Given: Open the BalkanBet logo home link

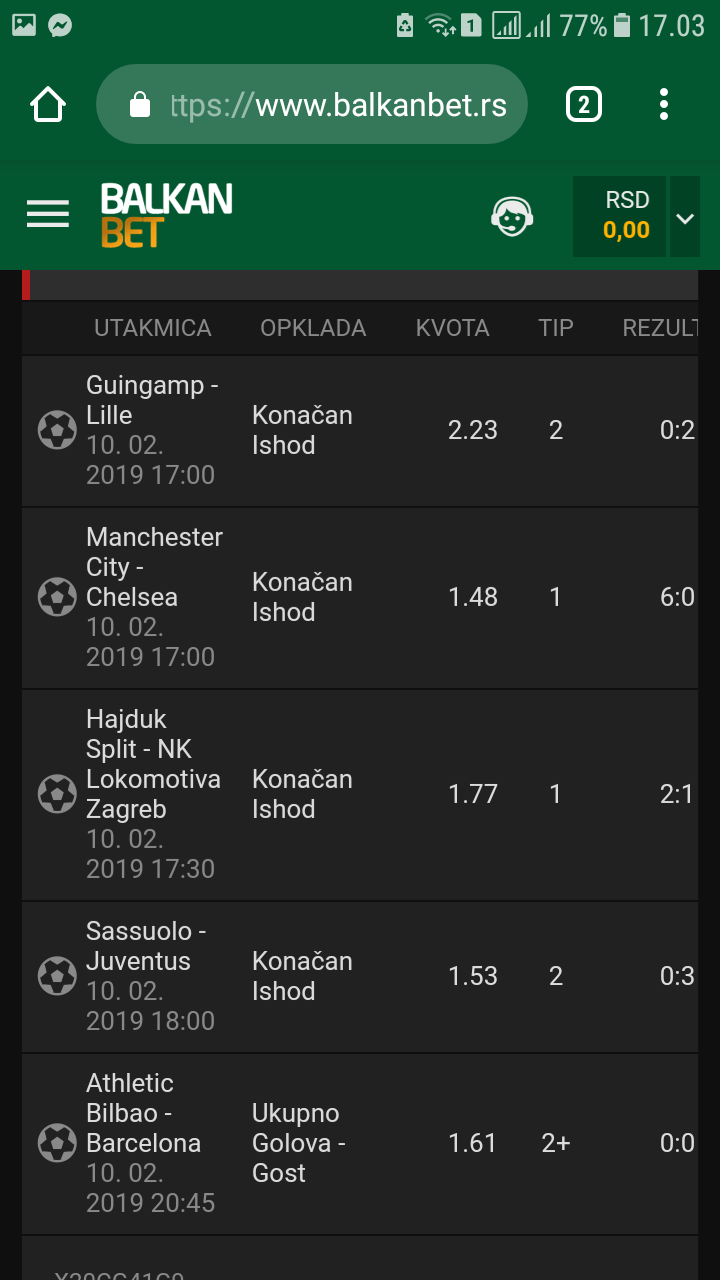Looking at the screenshot, I should (x=166, y=215).
